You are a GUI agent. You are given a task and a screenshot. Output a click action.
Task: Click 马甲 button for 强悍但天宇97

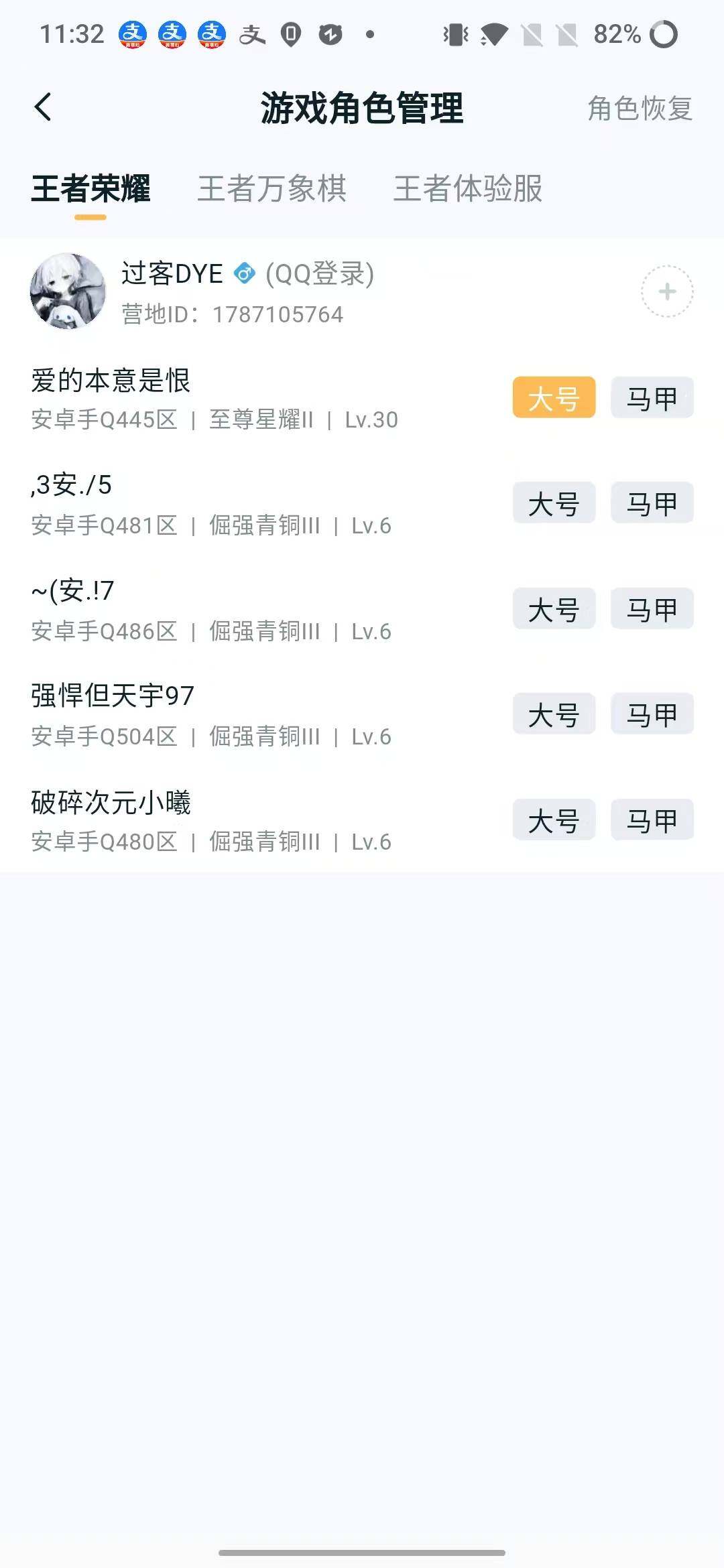[651, 714]
